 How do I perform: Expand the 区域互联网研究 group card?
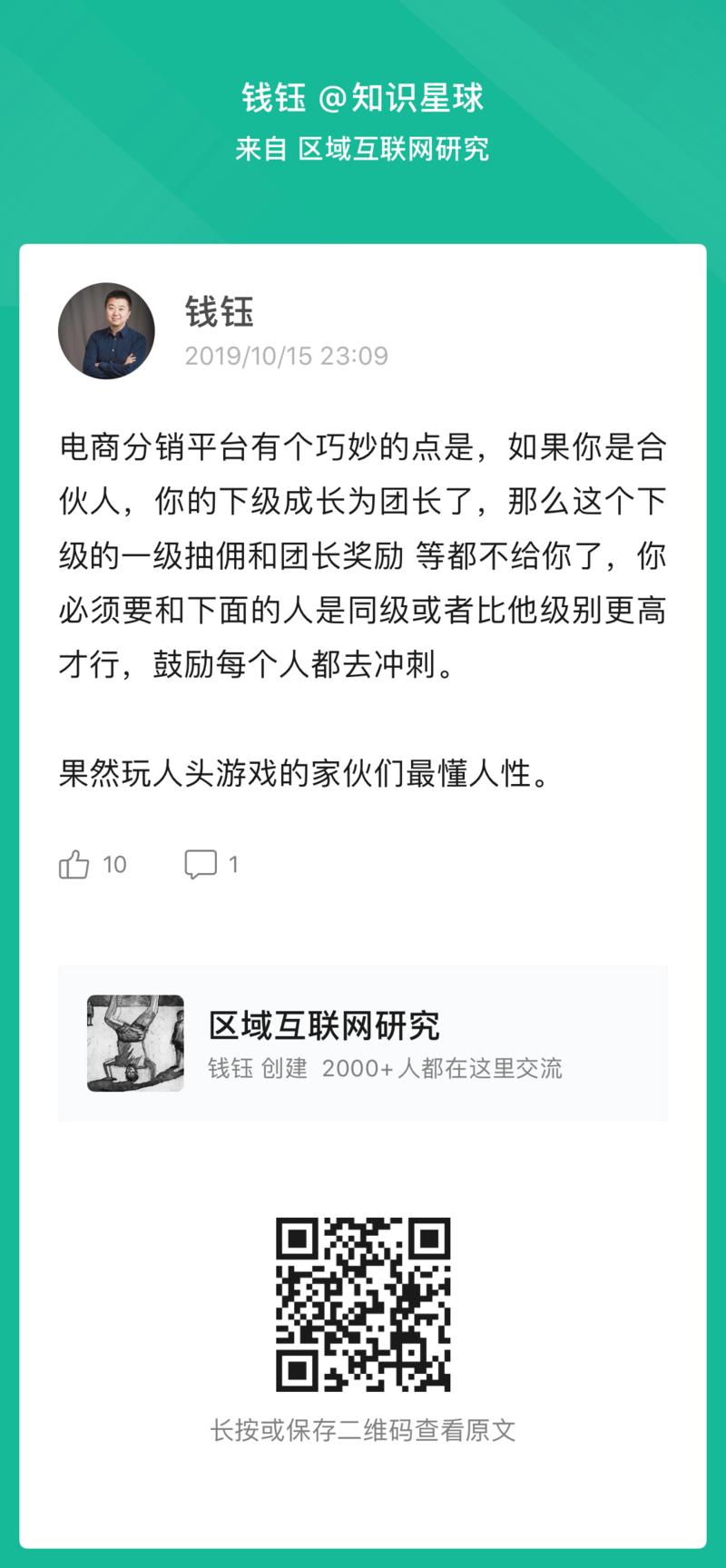(363, 1040)
